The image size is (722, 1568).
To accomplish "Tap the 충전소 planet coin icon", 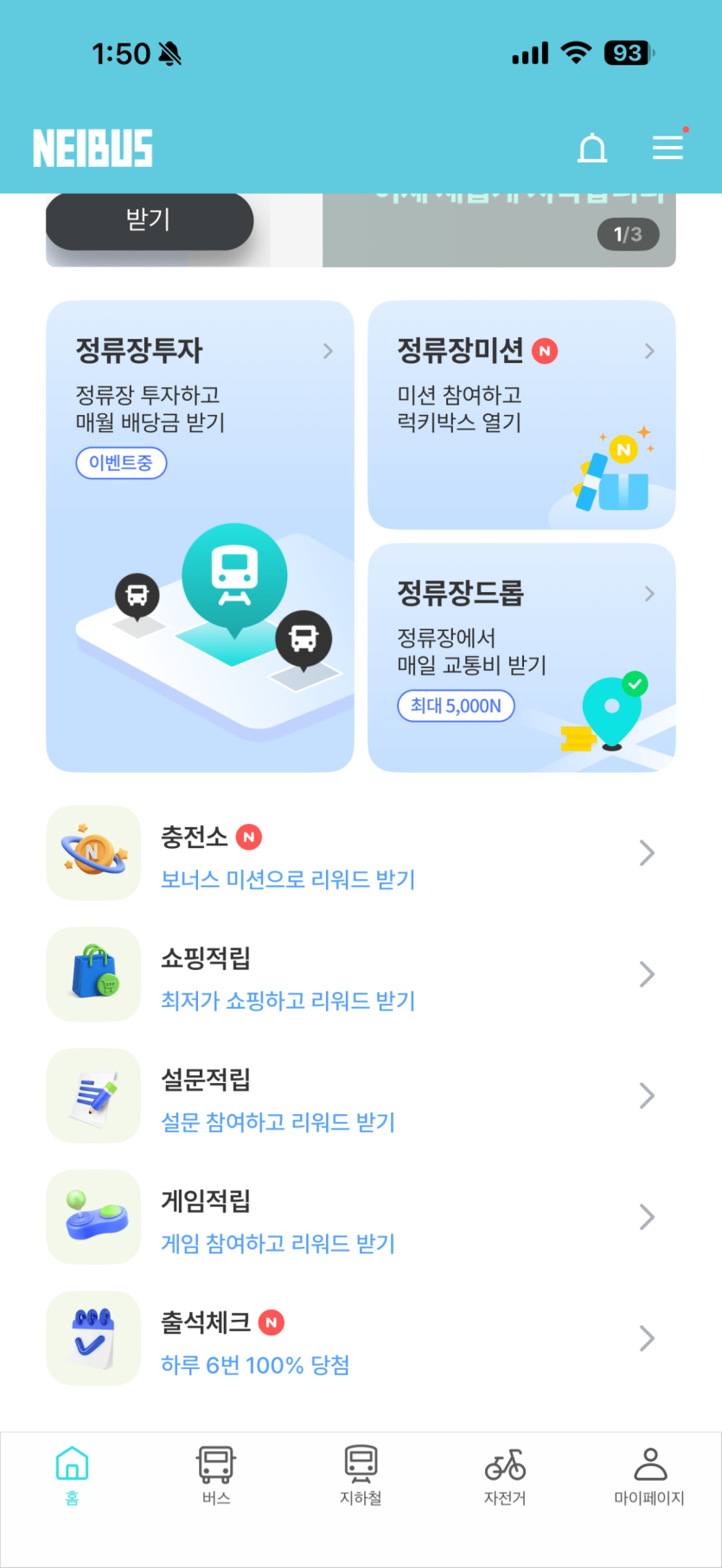I will (93, 852).
